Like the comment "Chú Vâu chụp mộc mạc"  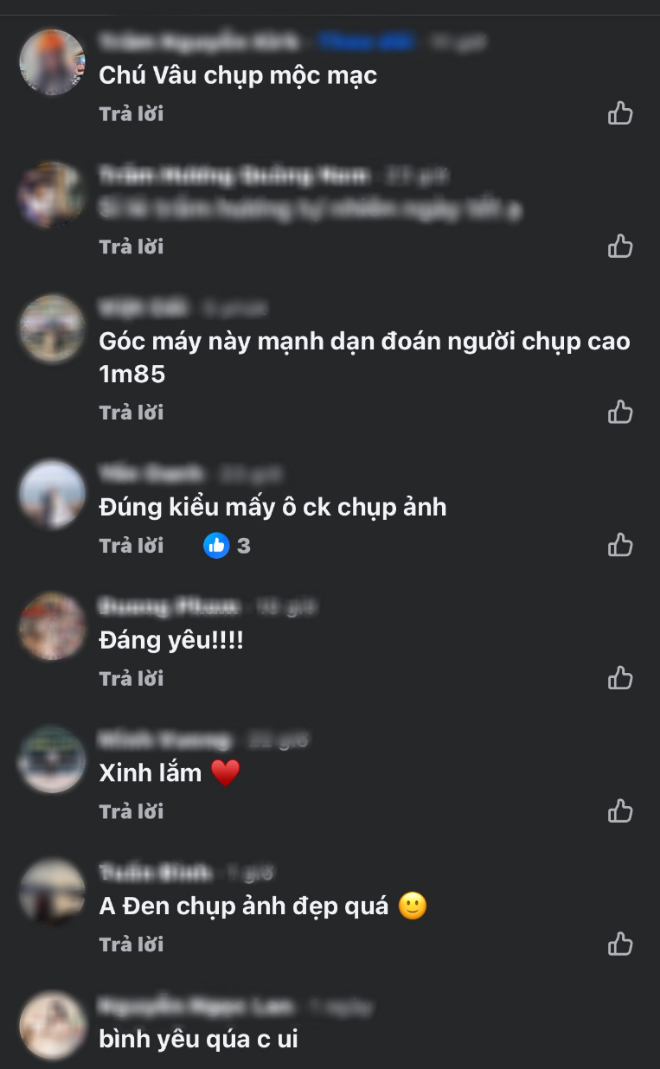point(620,113)
